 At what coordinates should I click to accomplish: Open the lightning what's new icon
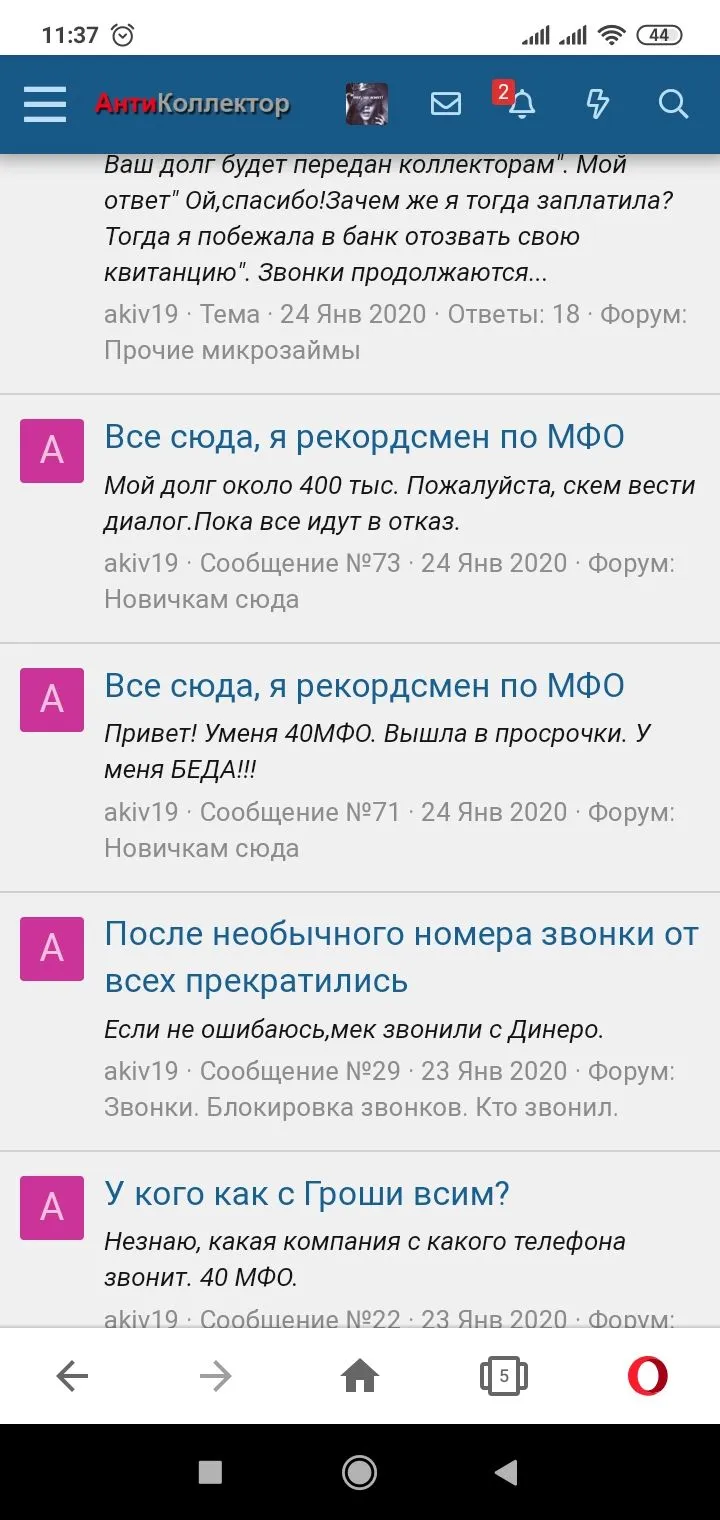(x=597, y=104)
